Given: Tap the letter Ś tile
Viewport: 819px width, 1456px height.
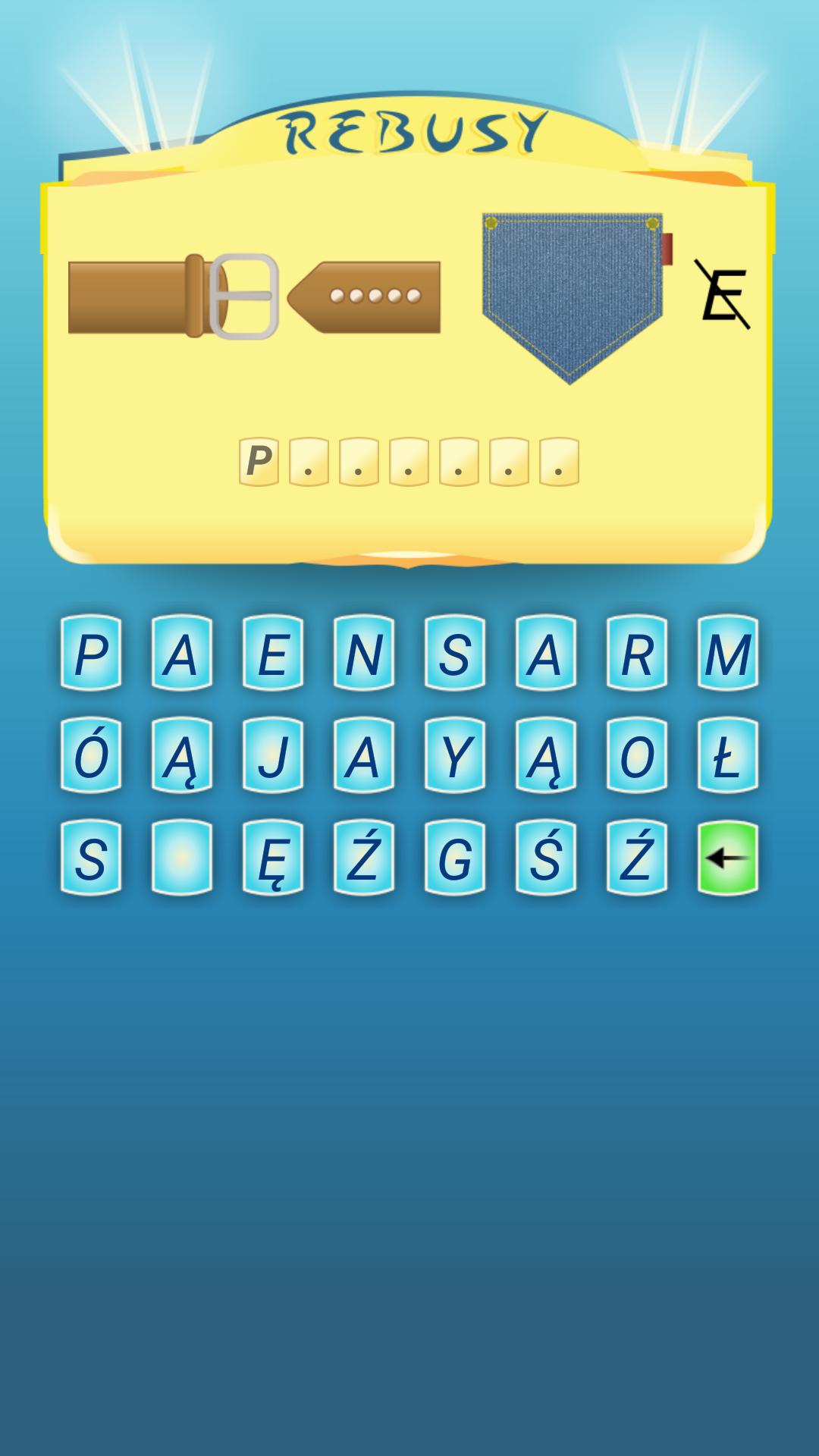Looking at the screenshot, I should pos(546,858).
